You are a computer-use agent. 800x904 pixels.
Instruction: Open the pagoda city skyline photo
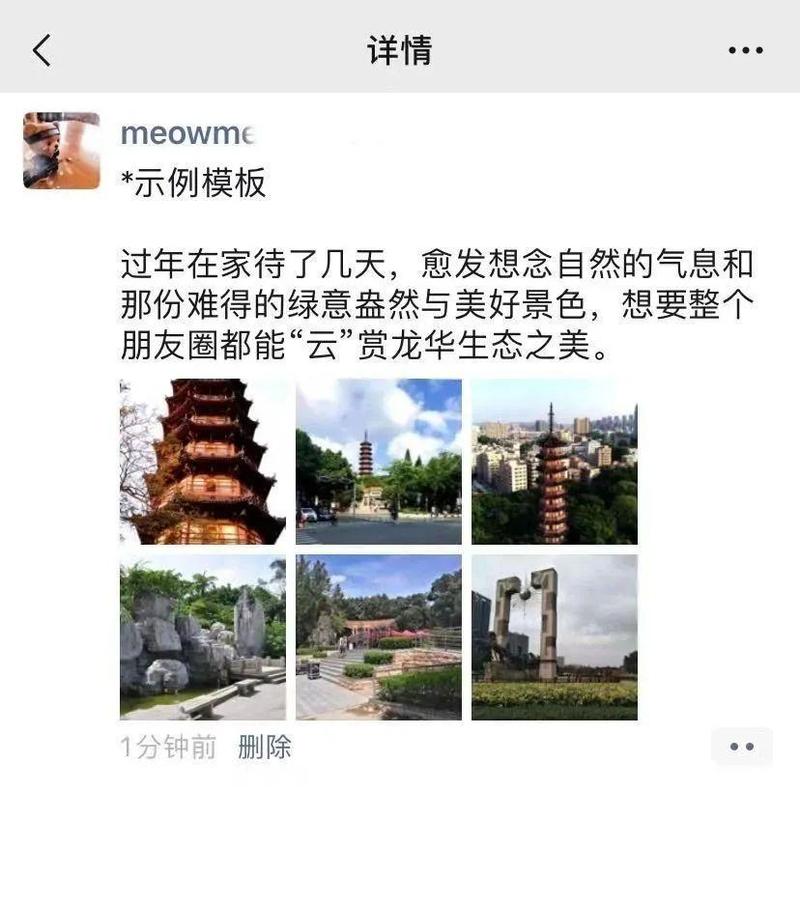554,461
